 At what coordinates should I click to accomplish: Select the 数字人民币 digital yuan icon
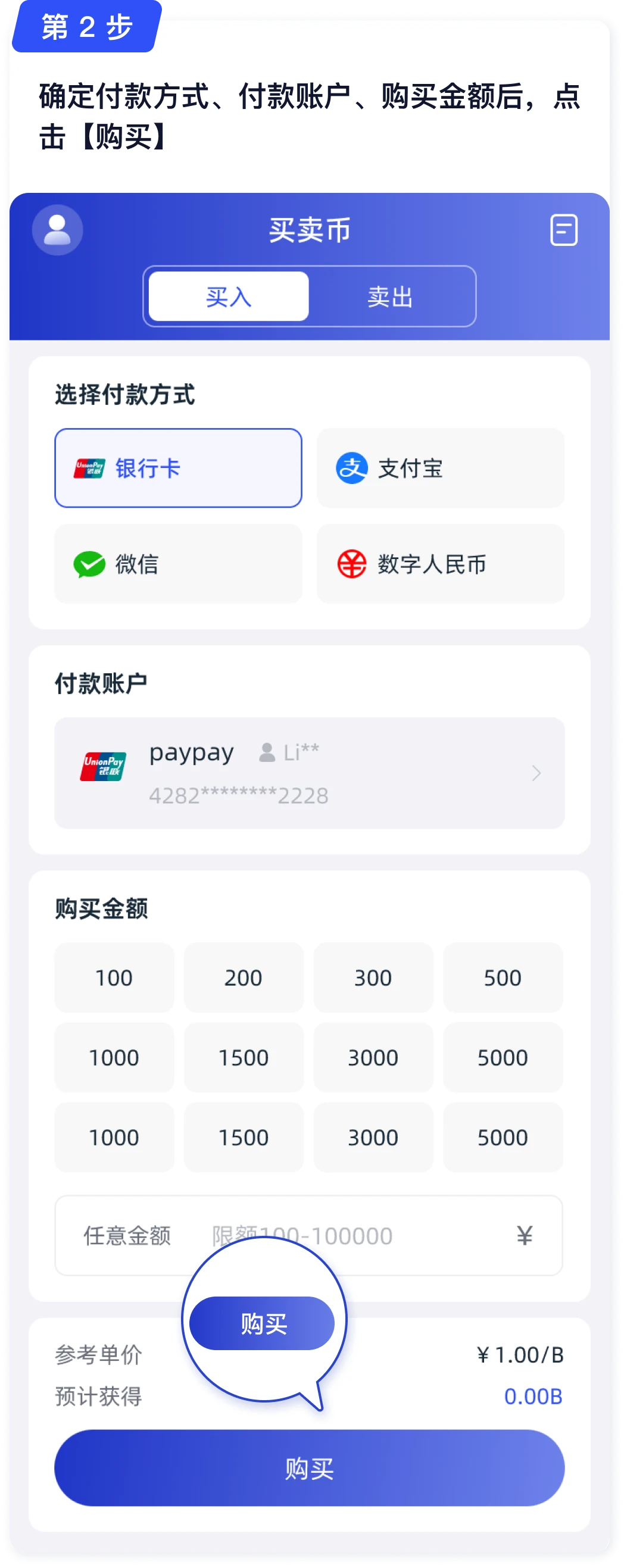[x=352, y=565]
